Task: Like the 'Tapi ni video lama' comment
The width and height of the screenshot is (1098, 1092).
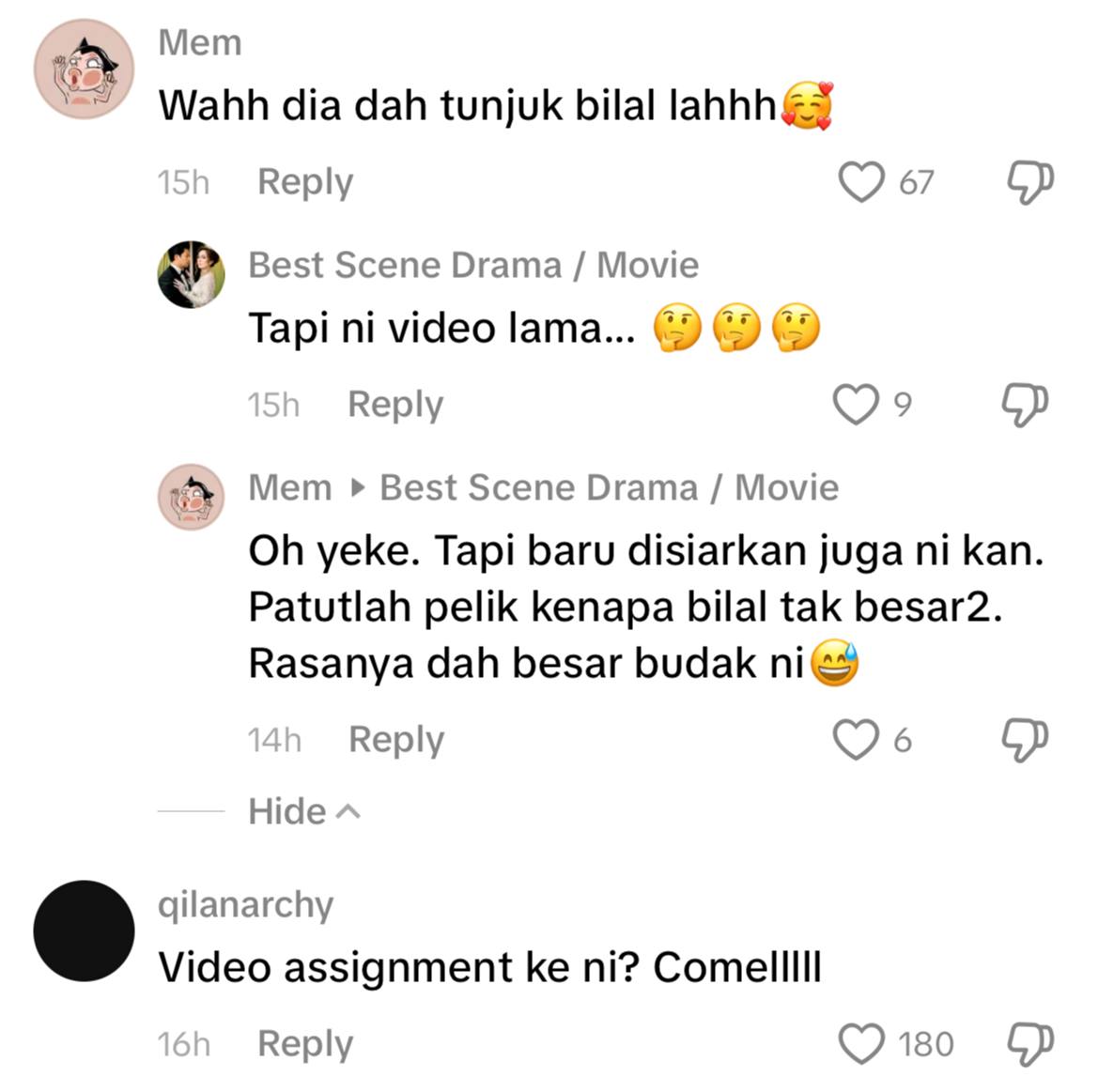Action: pyautogui.click(x=856, y=405)
